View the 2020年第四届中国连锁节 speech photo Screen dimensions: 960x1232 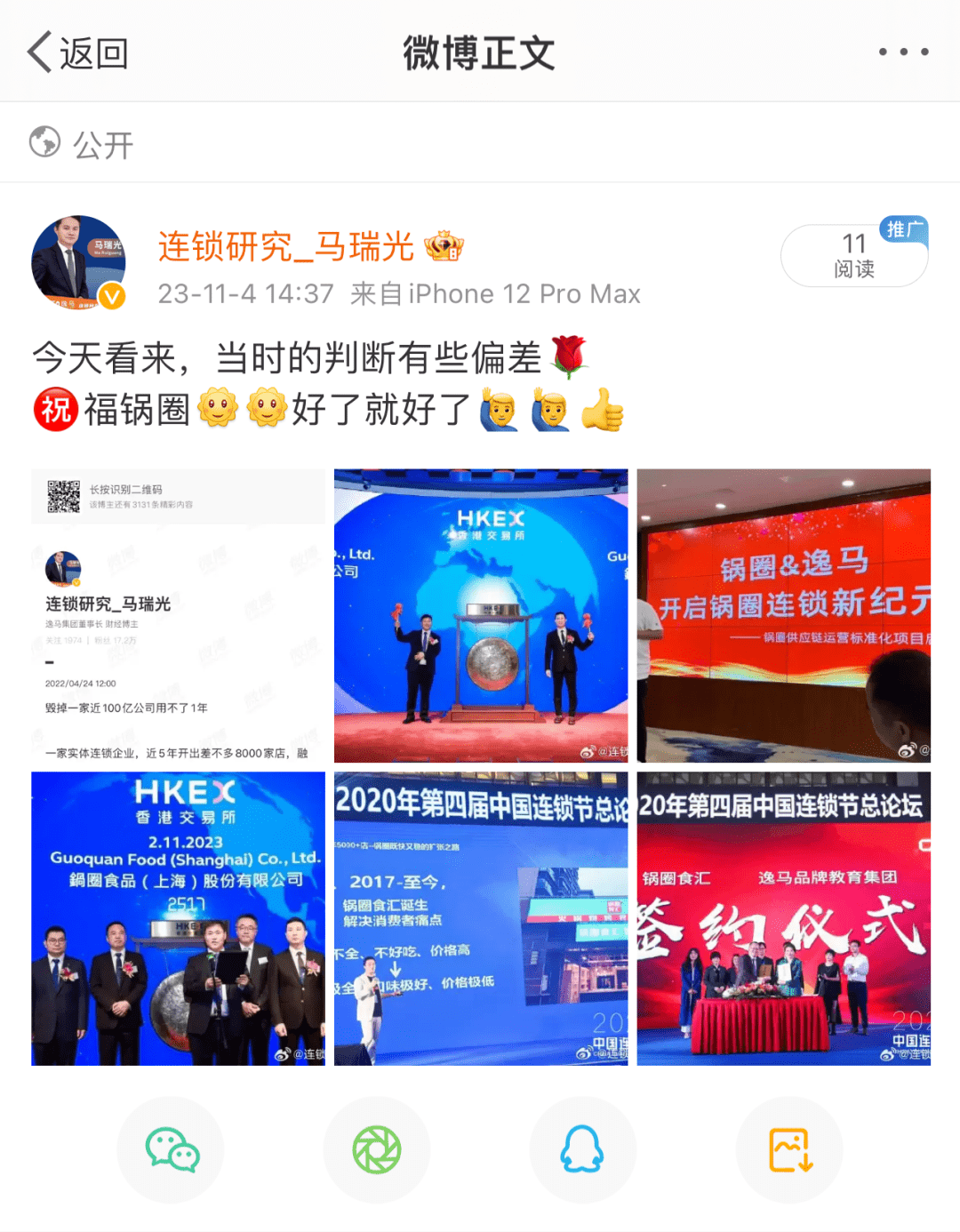pos(481,918)
